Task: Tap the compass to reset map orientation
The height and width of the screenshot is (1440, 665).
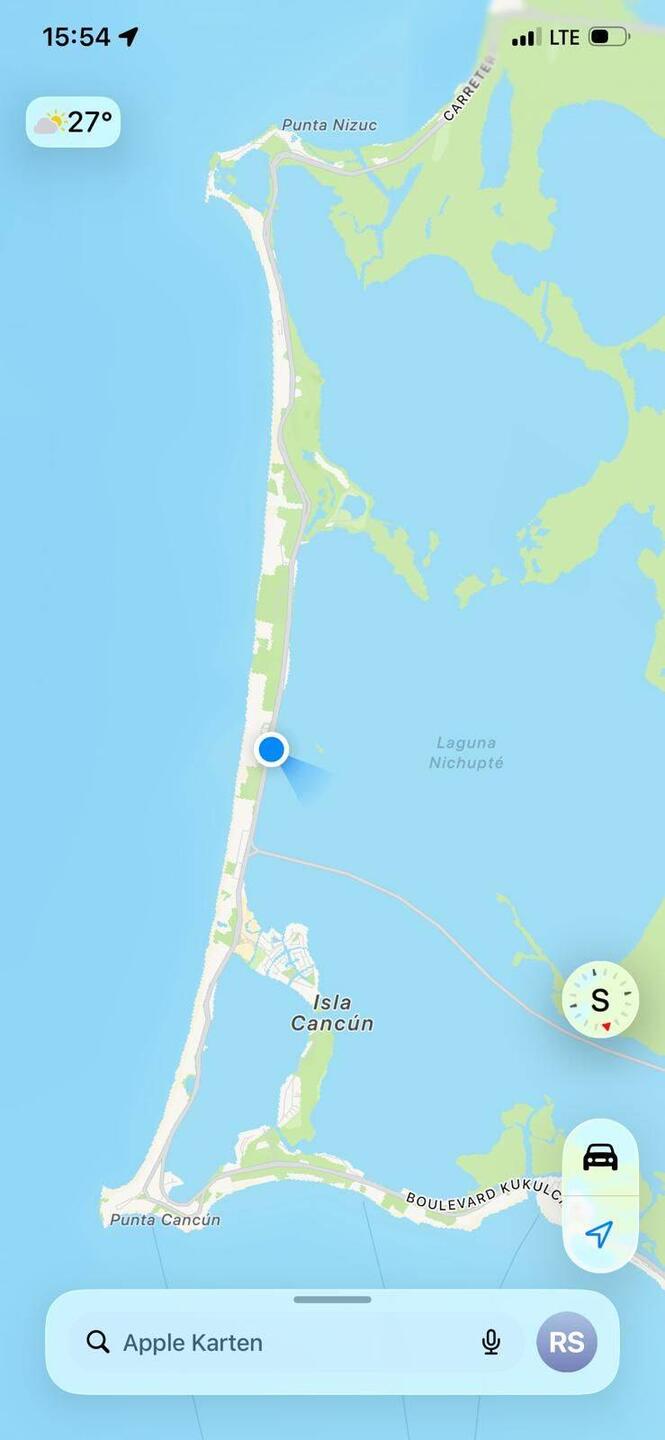Action: tap(599, 1000)
